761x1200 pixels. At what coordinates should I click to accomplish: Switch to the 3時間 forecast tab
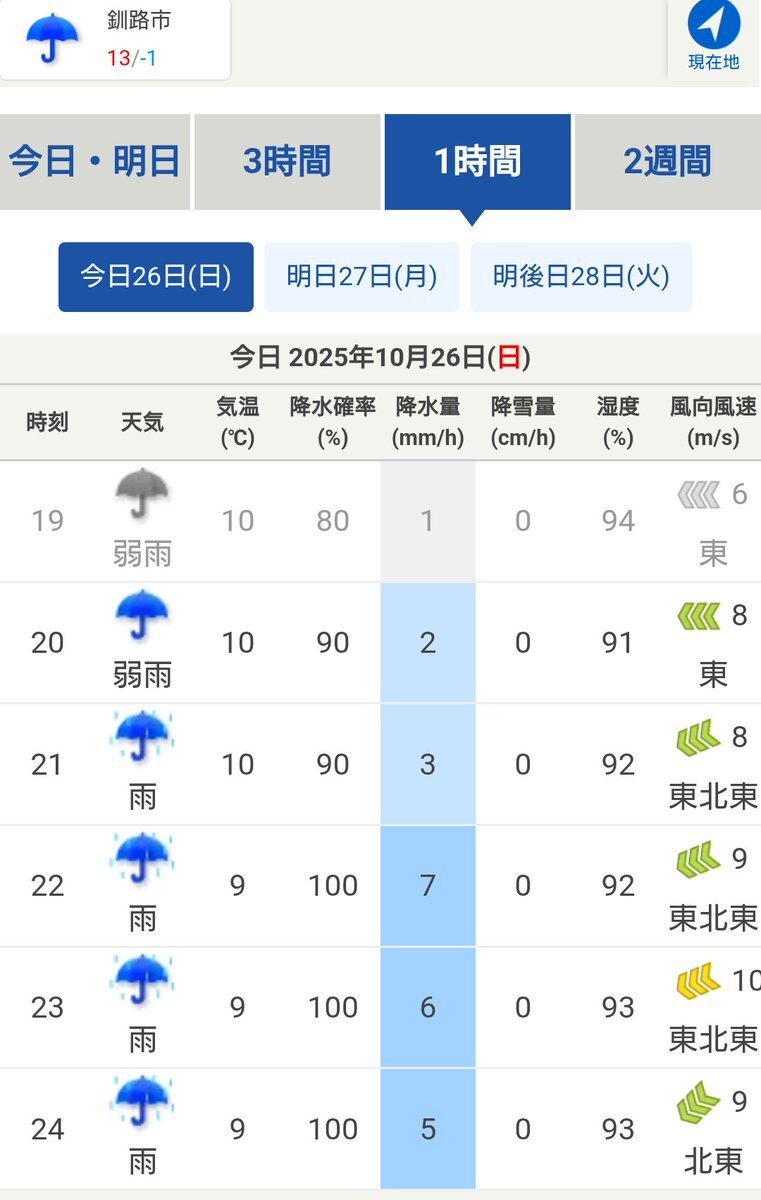tap(287, 162)
